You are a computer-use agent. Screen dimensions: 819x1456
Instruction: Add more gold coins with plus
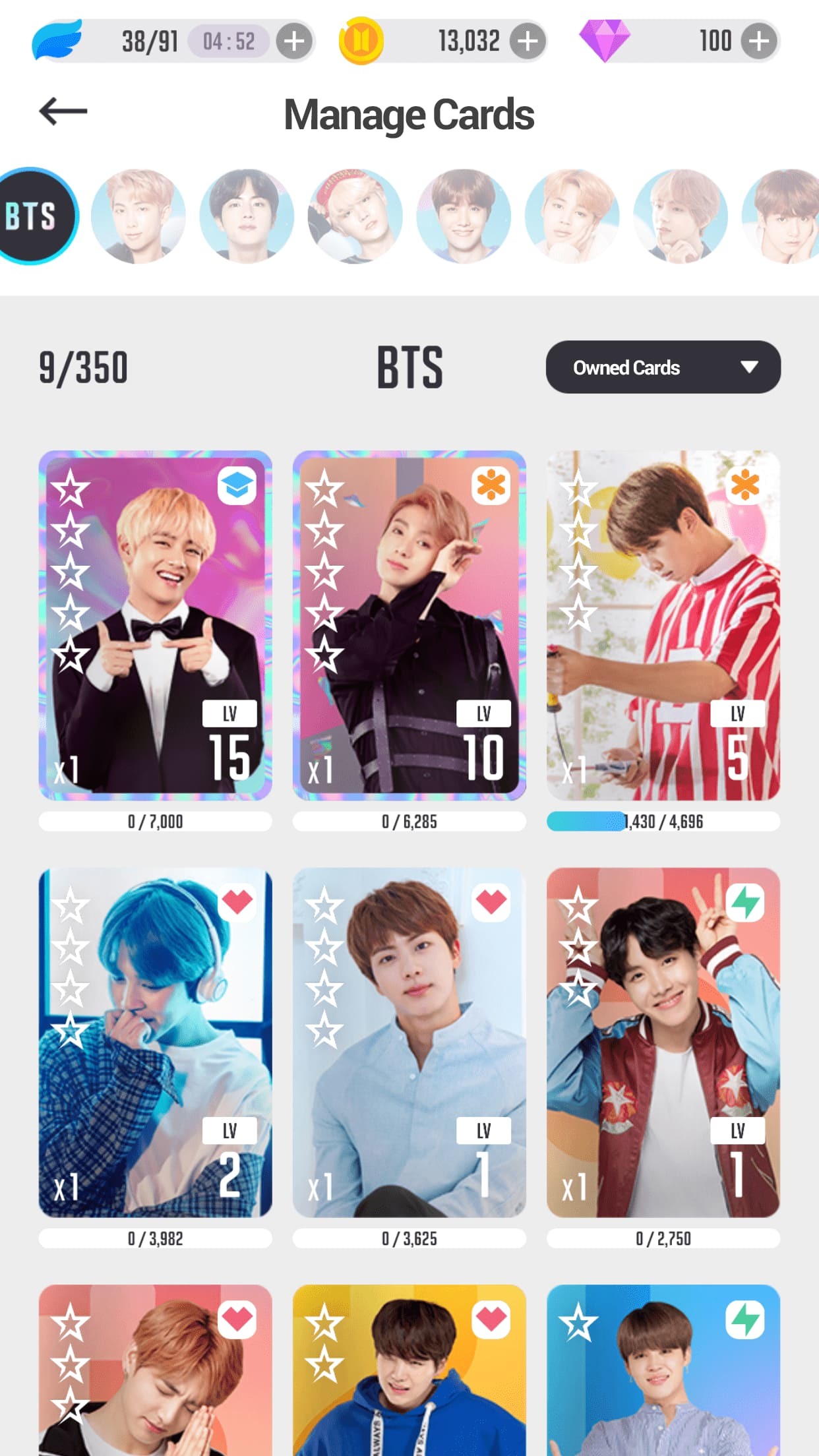pyautogui.click(x=528, y=42)
